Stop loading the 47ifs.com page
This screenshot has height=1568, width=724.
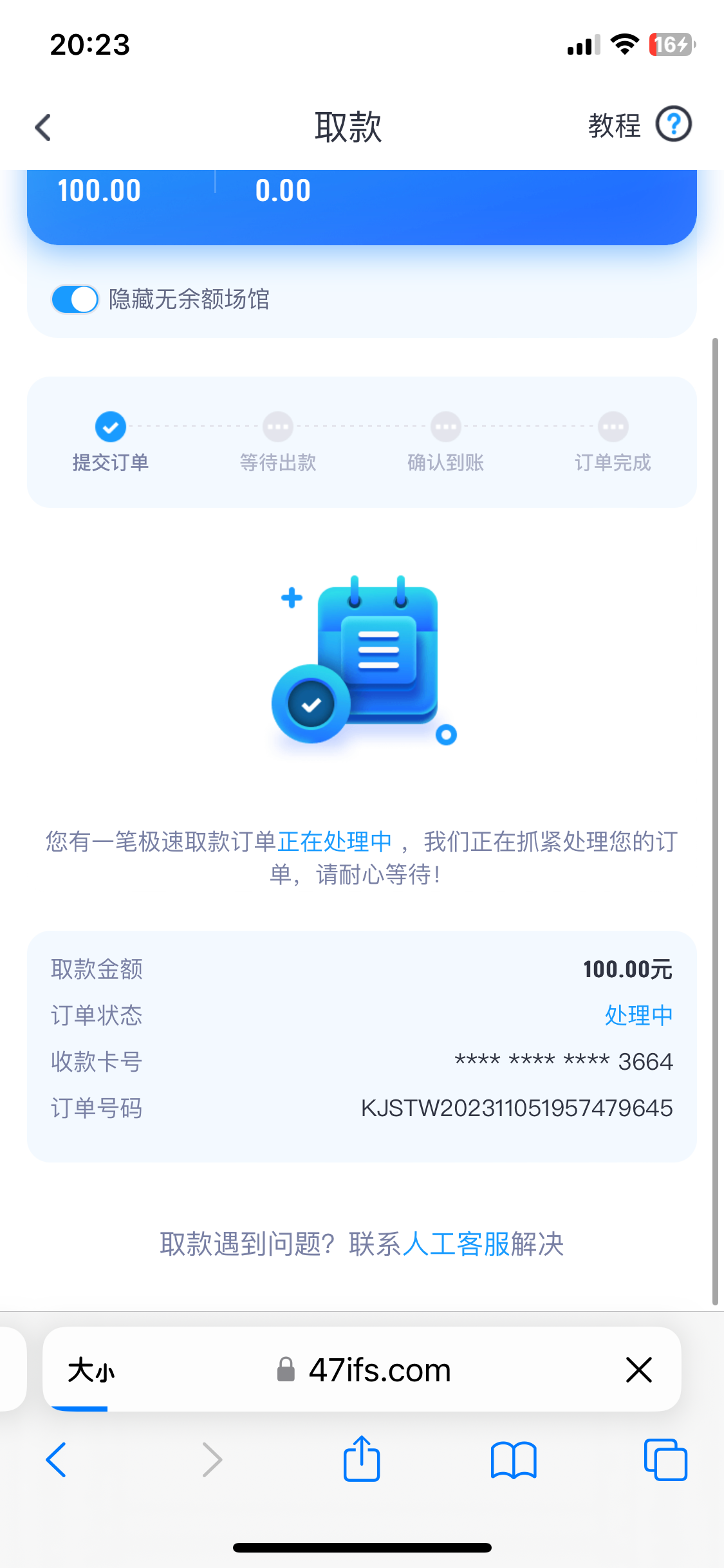click(638, 1369)
